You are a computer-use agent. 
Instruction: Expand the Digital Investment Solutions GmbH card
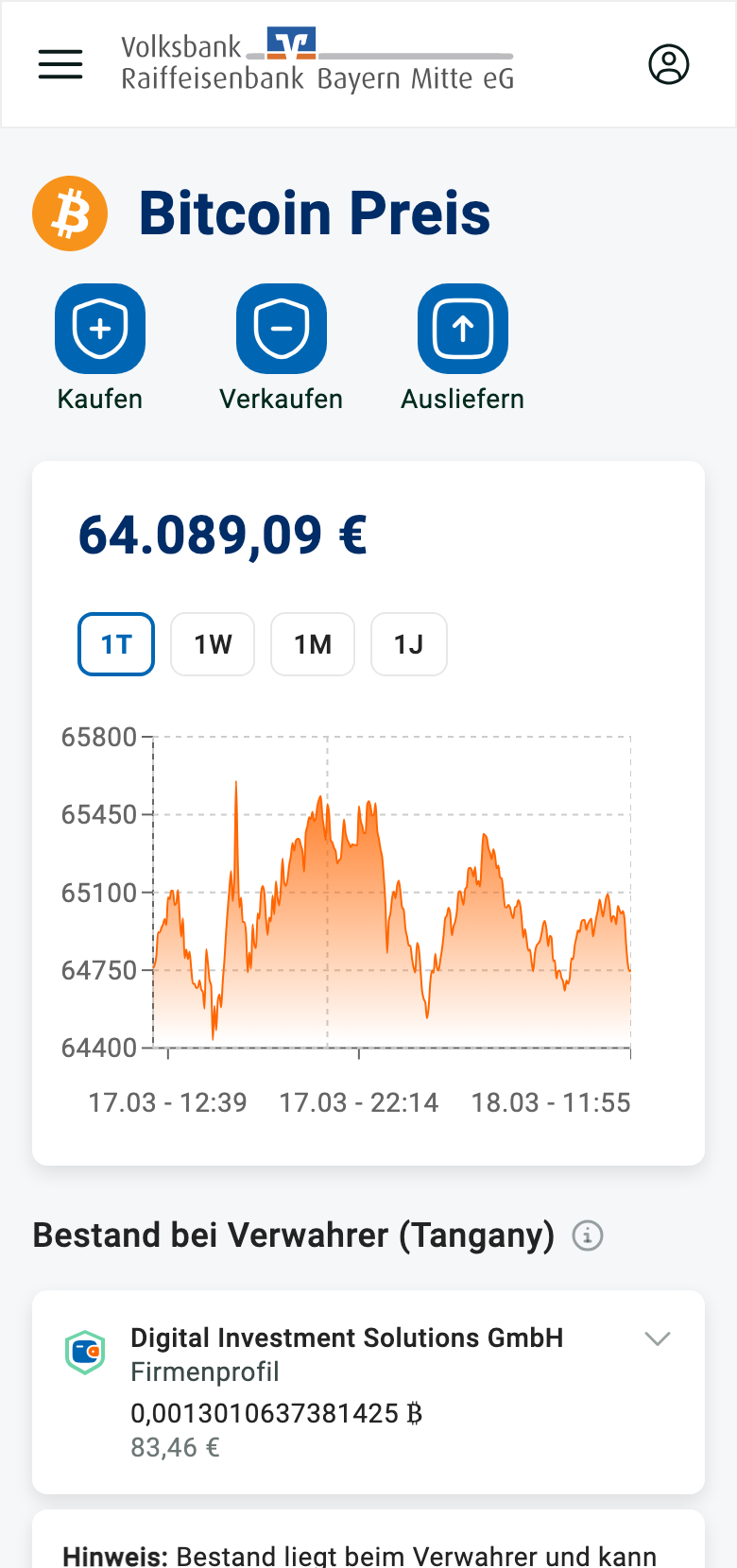[x=658, y=1338]
